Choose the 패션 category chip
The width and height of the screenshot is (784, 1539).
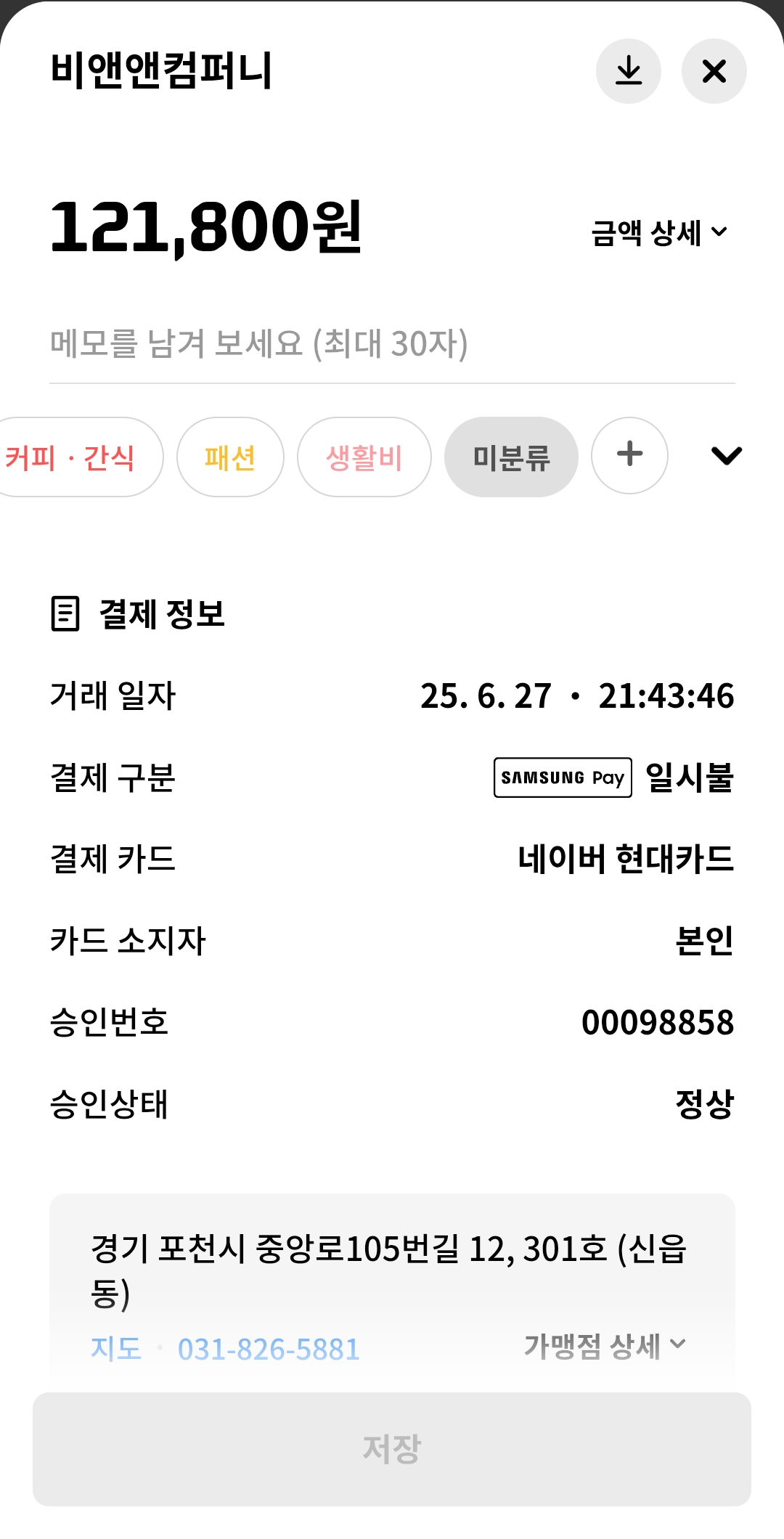click(230, 457)
